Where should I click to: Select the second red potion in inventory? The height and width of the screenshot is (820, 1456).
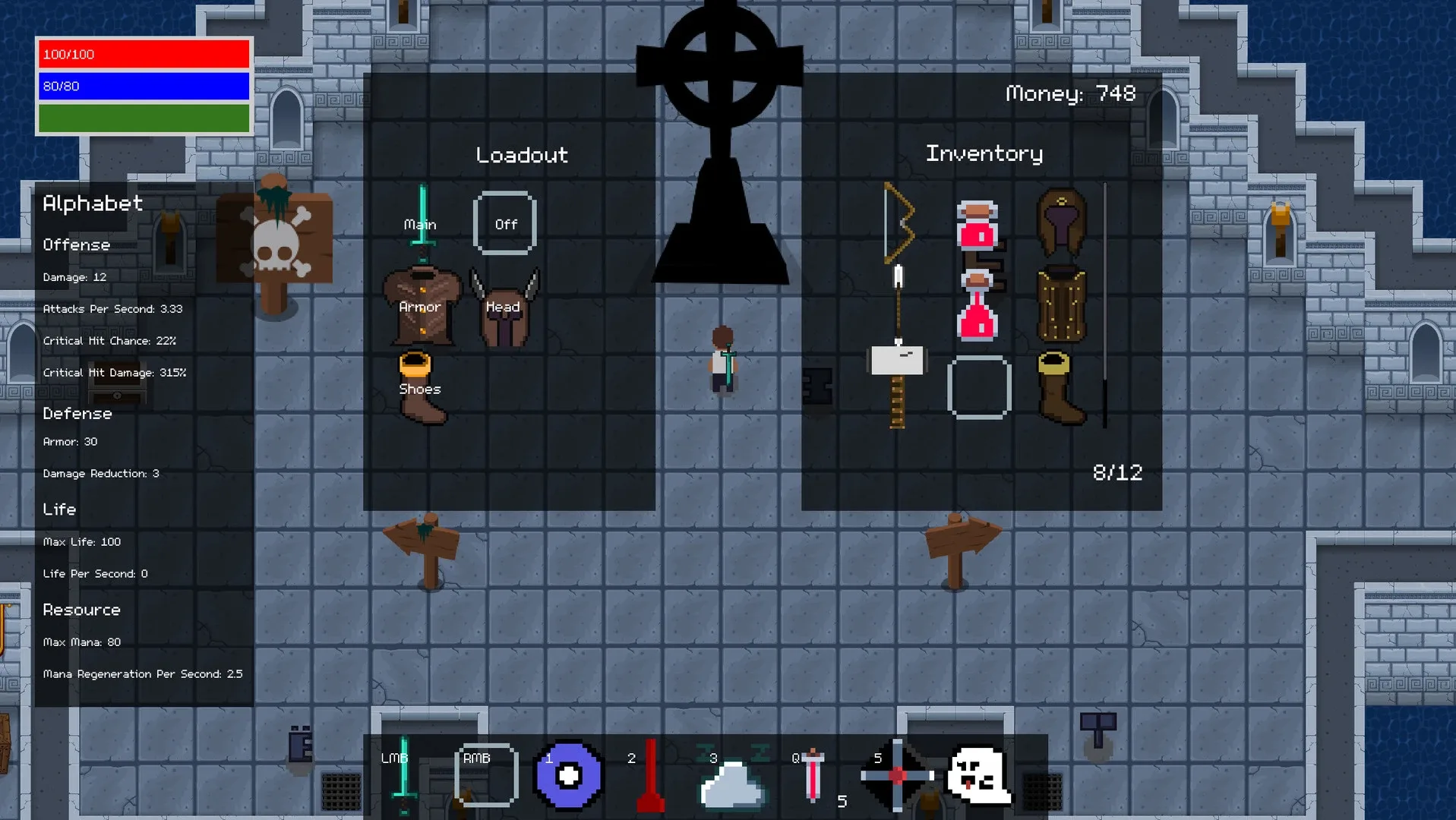coord(978,307)
